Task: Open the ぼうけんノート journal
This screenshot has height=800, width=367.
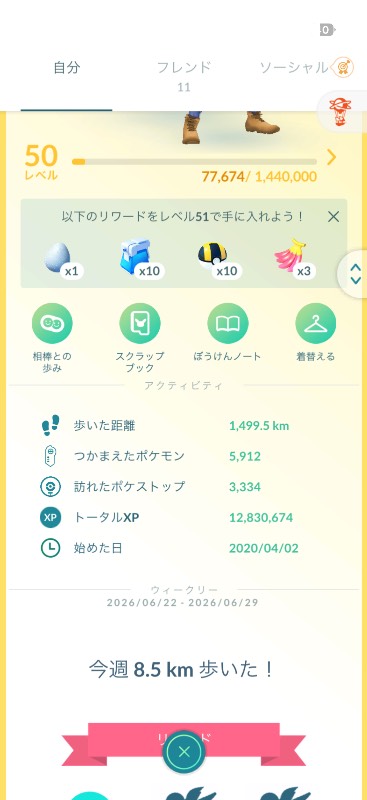Action: tap(228, 333)
